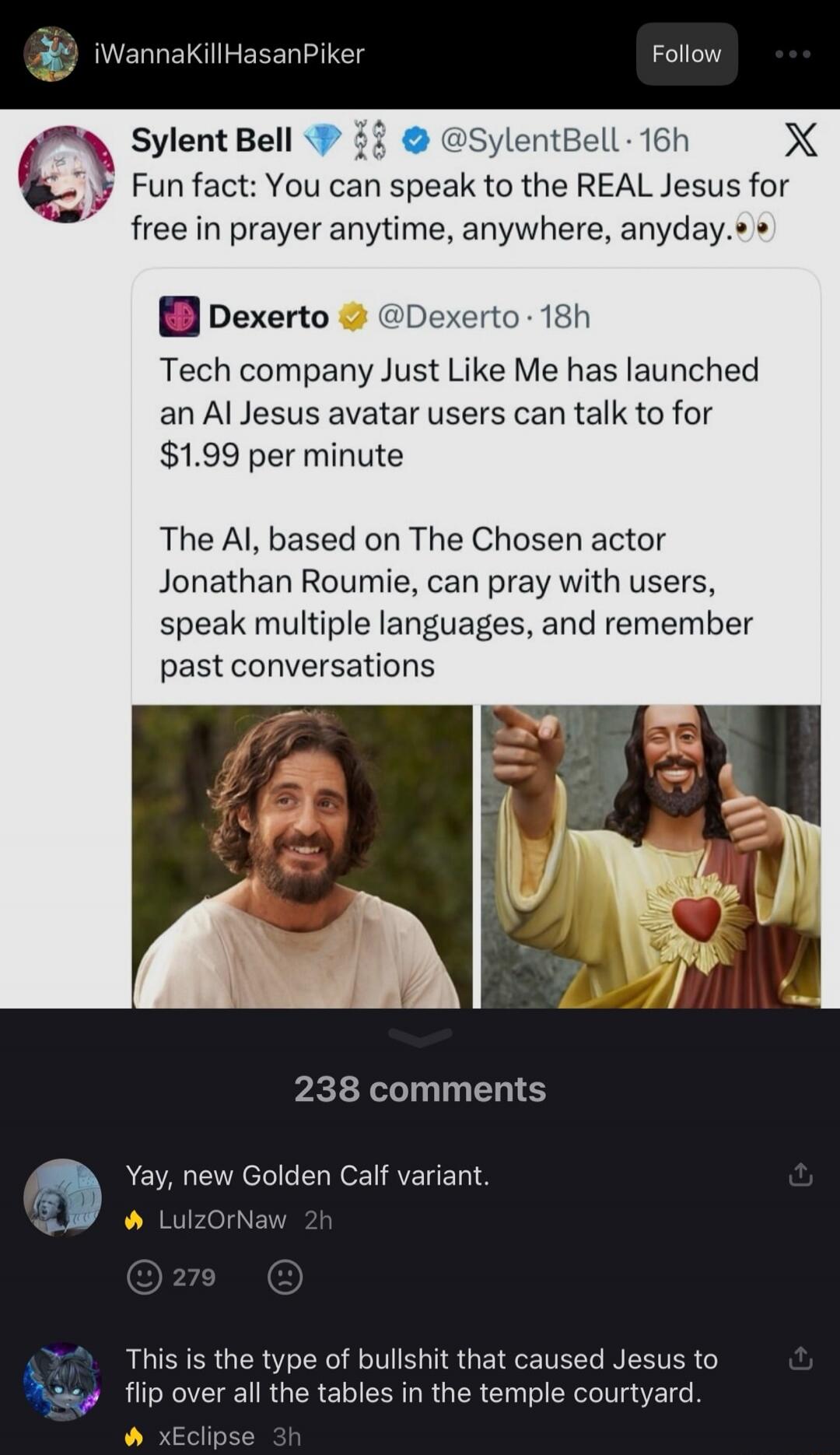840x1455 pixels.
Task: Tap iWannaKillHasanPiker's profile avatar
Action: (50, 54)
